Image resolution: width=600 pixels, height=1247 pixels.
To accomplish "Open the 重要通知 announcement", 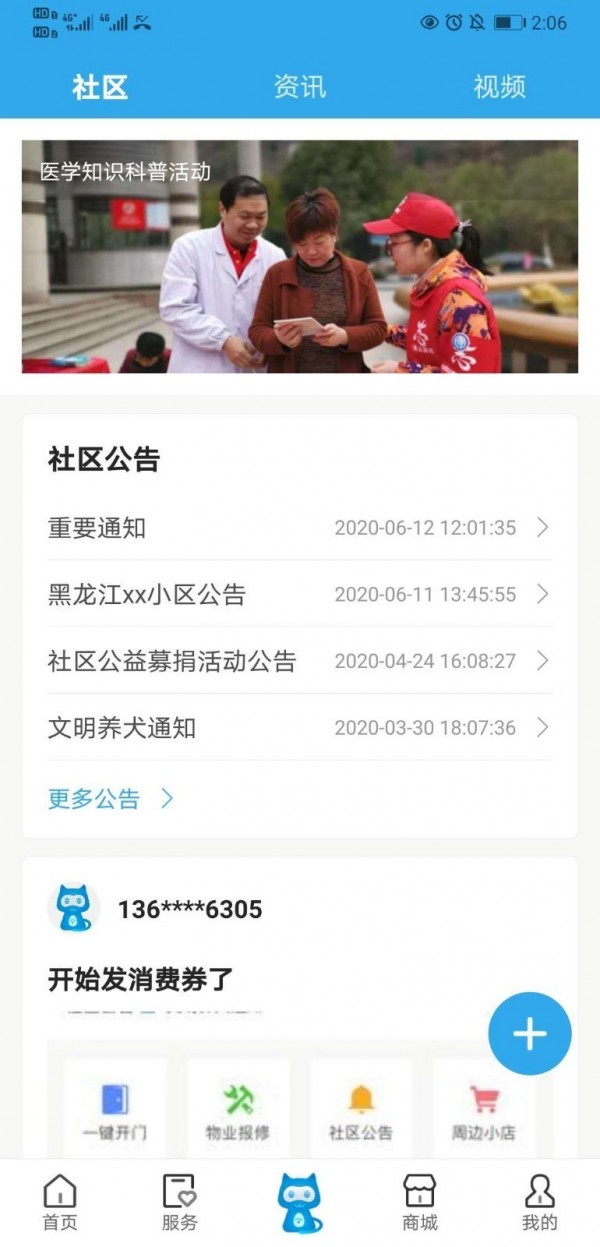I will (x=299, y=527).
